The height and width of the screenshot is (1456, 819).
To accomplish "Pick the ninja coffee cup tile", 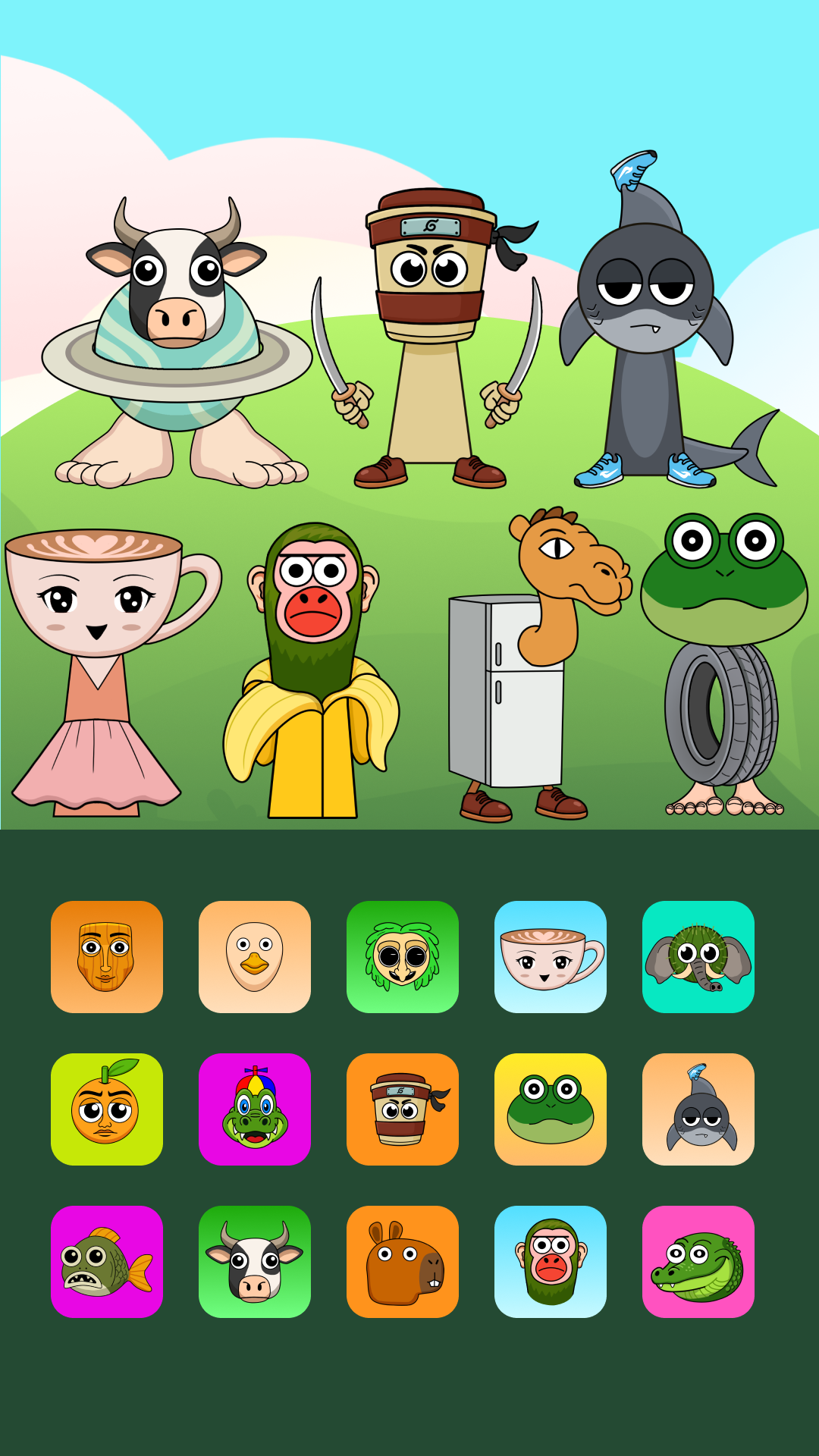I will tap(403, 1109).
